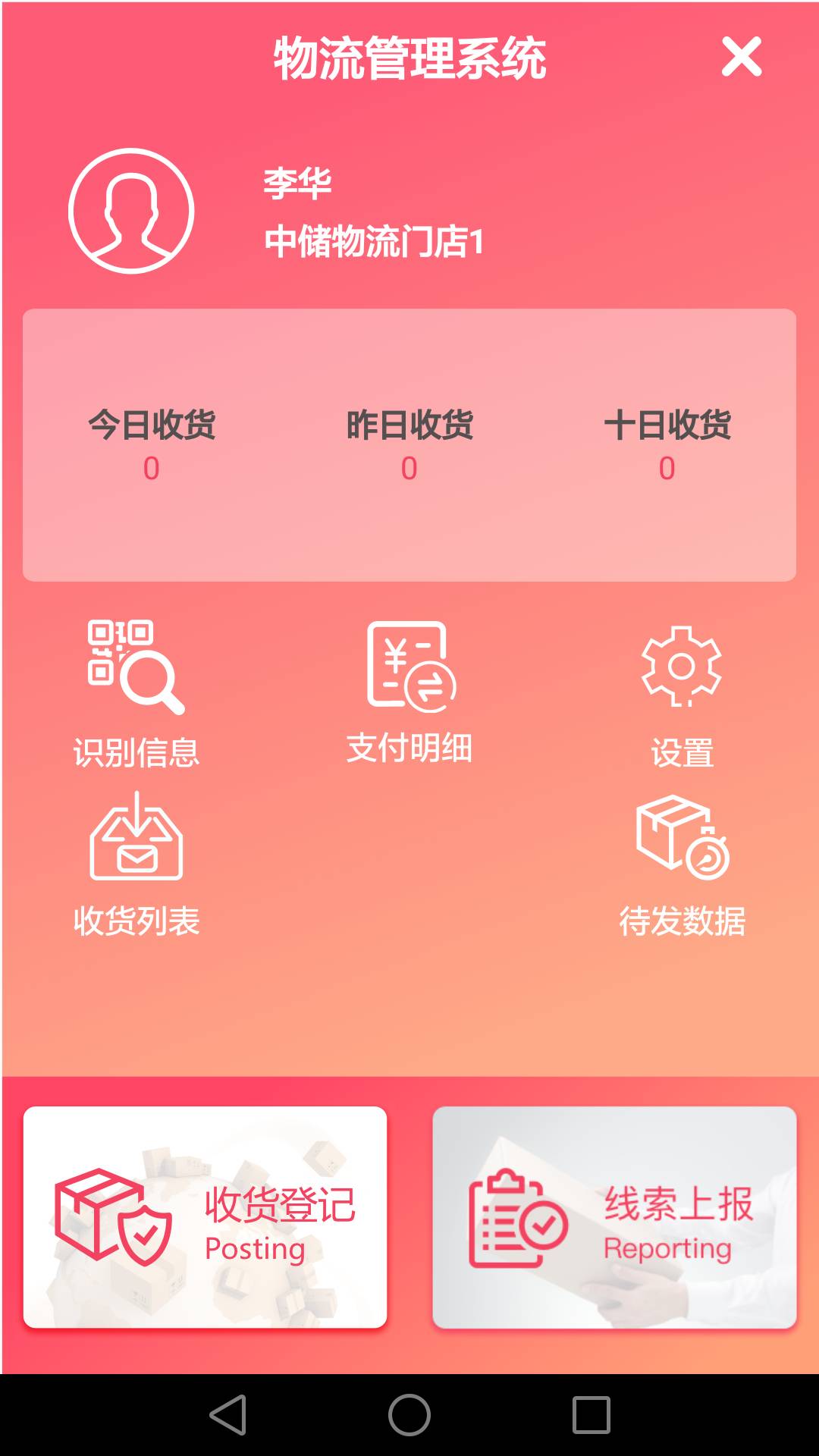The image size is (819, 1456).
Task: Close the logistics app with the X
Action: (741, 57)
